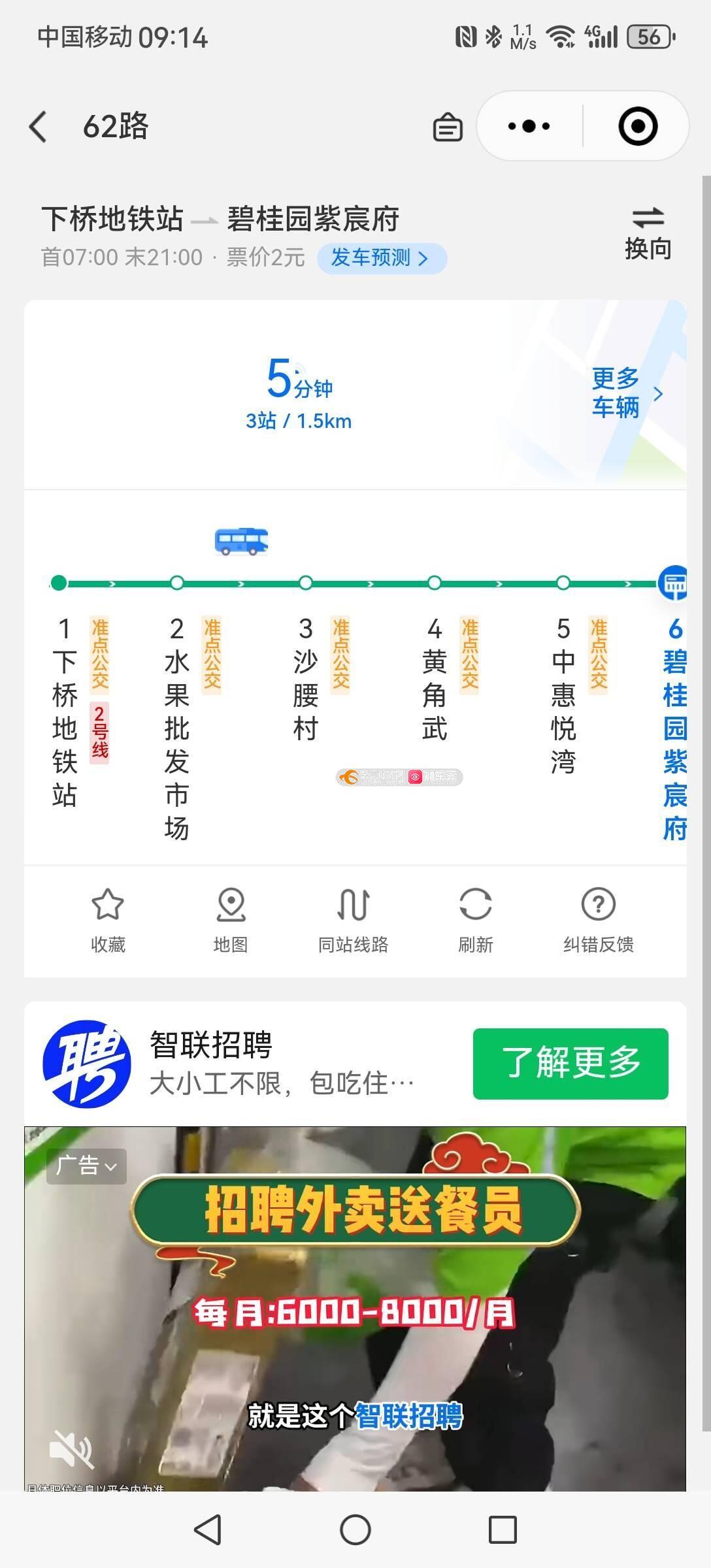Select stop 1 下桥地铁站

pos(64,712)
